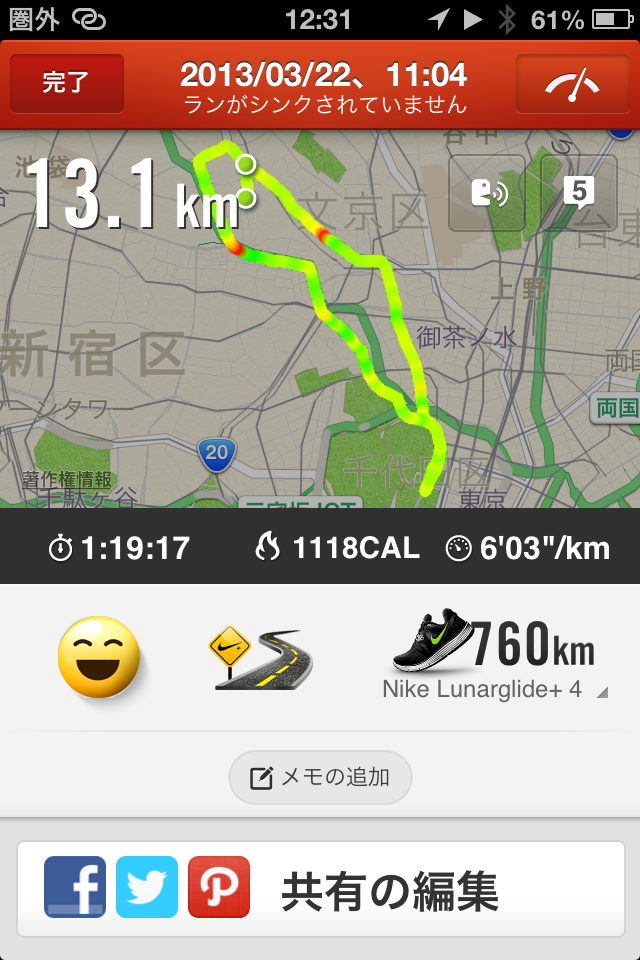Viewport: 640px width, 960px height.
Task: Change the road terrain type icon
Action: pos(262,658)
